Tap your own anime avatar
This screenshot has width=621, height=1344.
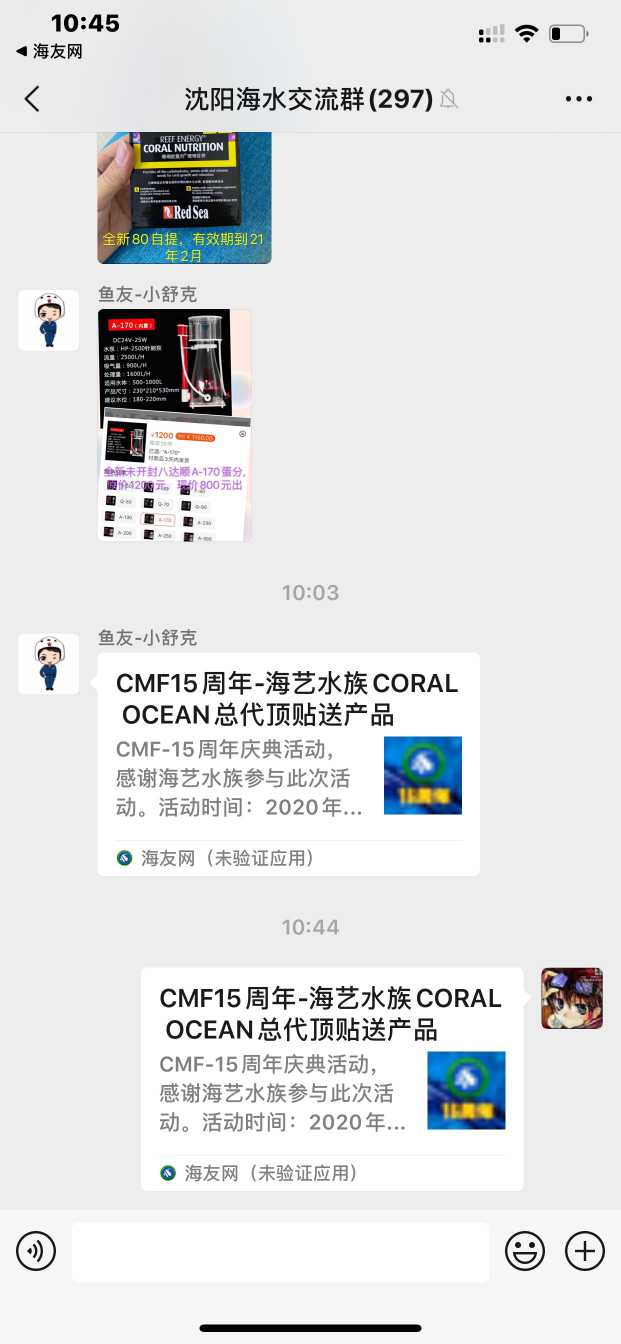click(572, 998)
